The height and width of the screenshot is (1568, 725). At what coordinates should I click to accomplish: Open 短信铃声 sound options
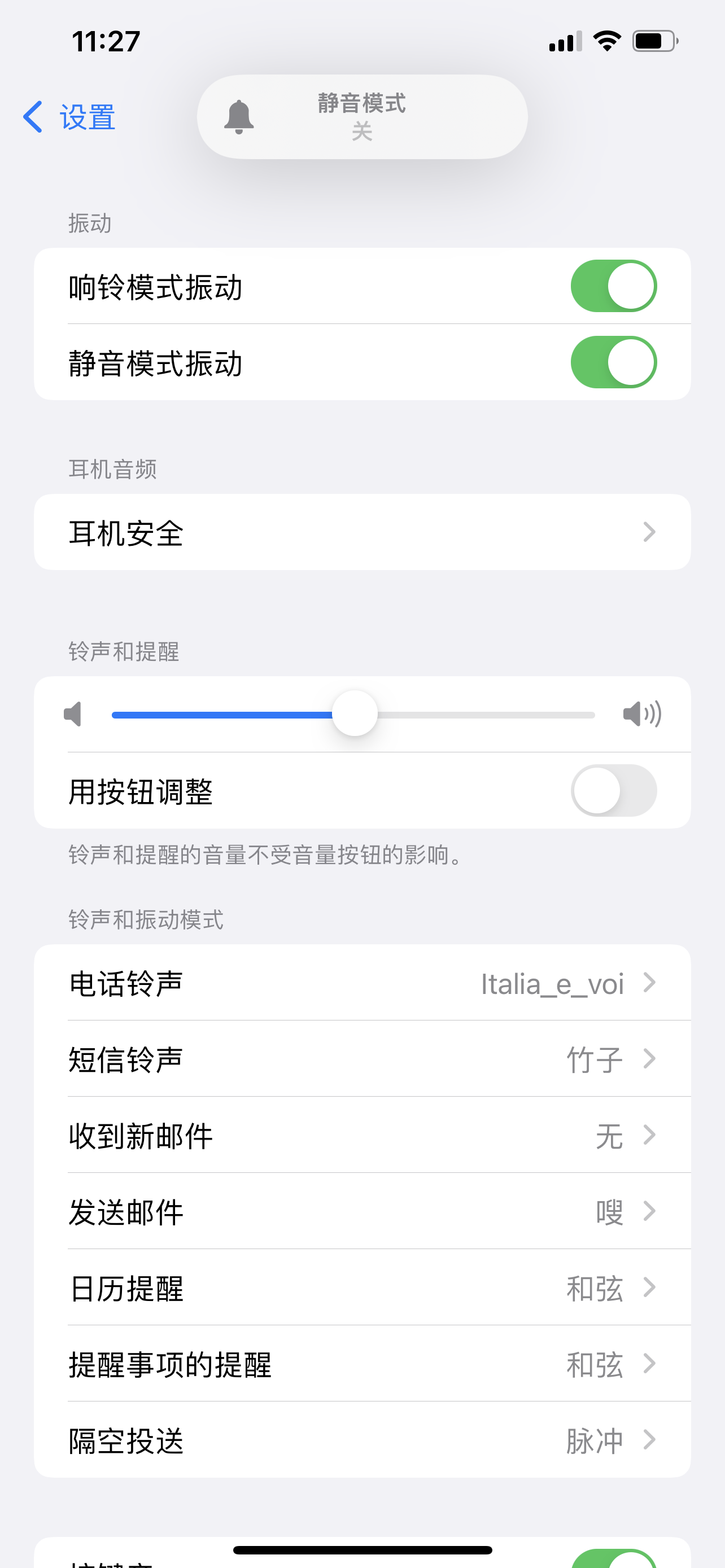(x=362, y=1059)
